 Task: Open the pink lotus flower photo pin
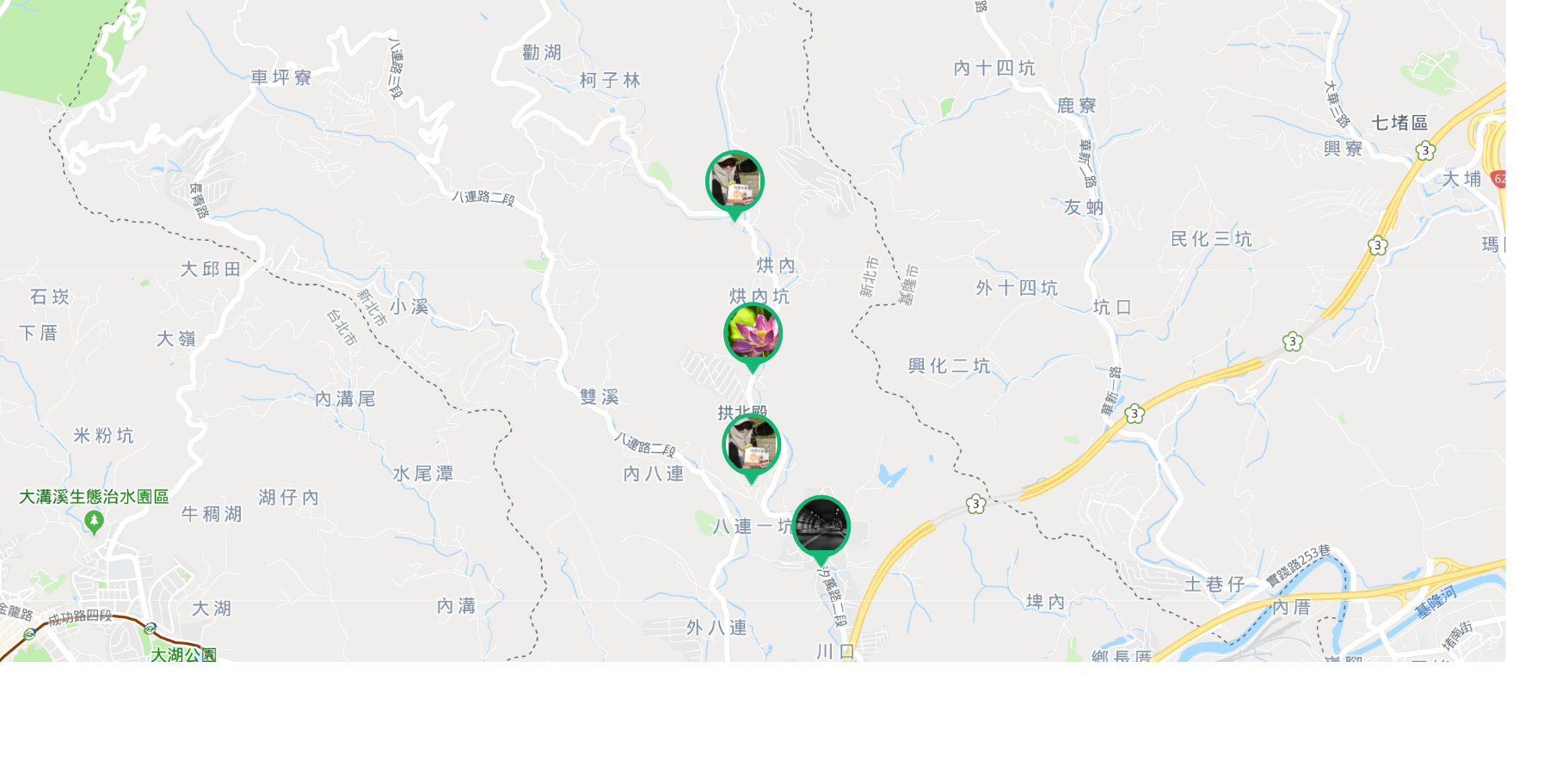[x=753, y=334]
